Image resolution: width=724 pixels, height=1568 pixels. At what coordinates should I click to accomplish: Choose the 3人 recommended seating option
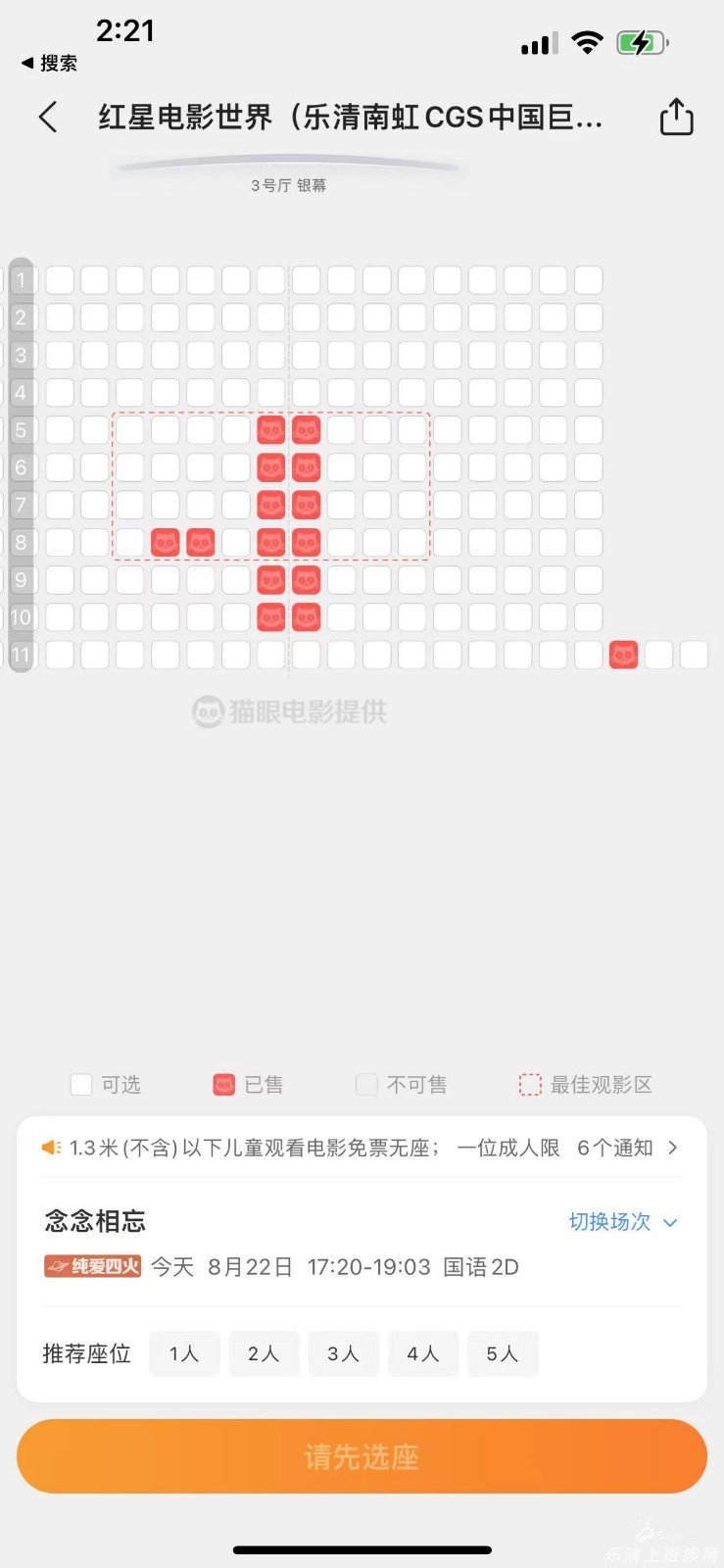343,1353
